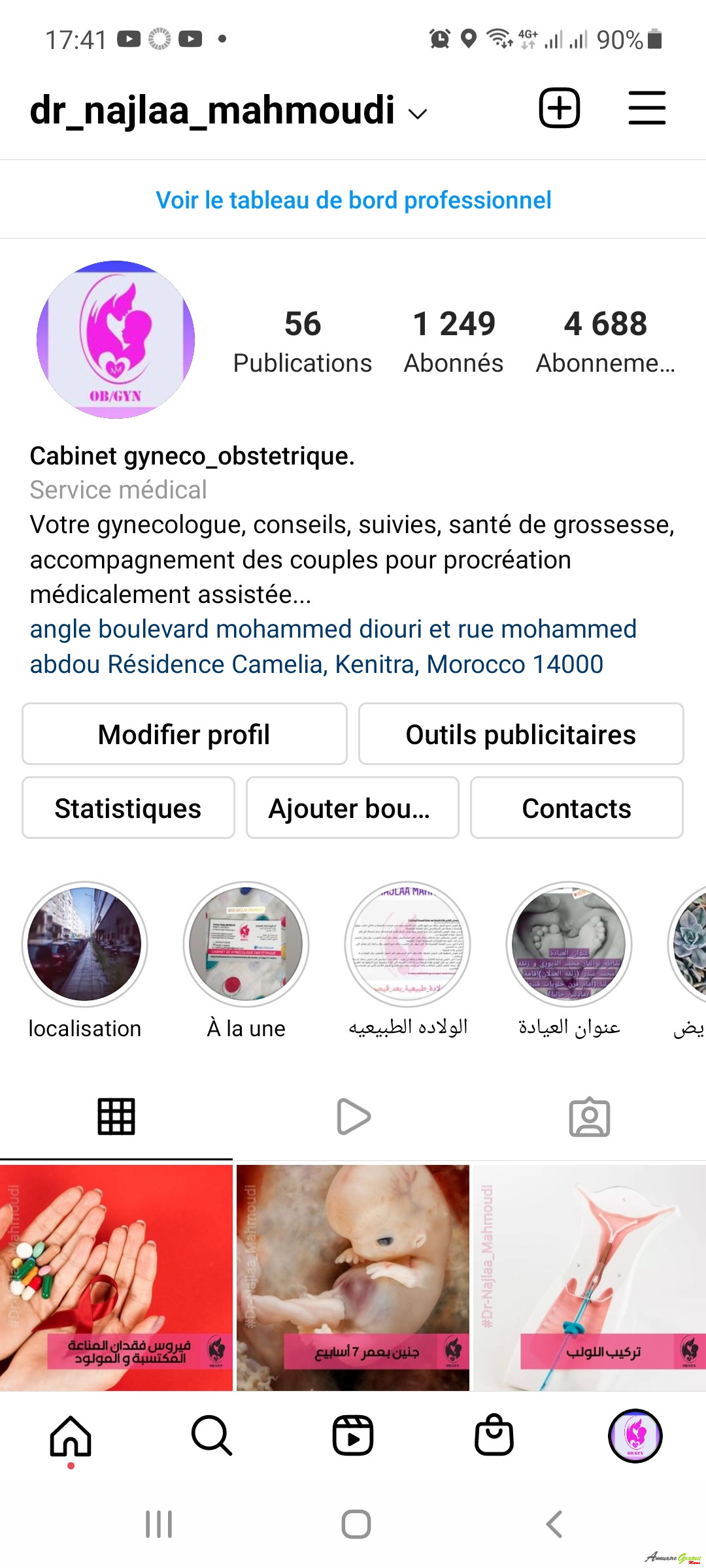The height and width of the screenshot is (1568, 706).
Task: Tap Ajouter bou... button
Action: (352, 808)
